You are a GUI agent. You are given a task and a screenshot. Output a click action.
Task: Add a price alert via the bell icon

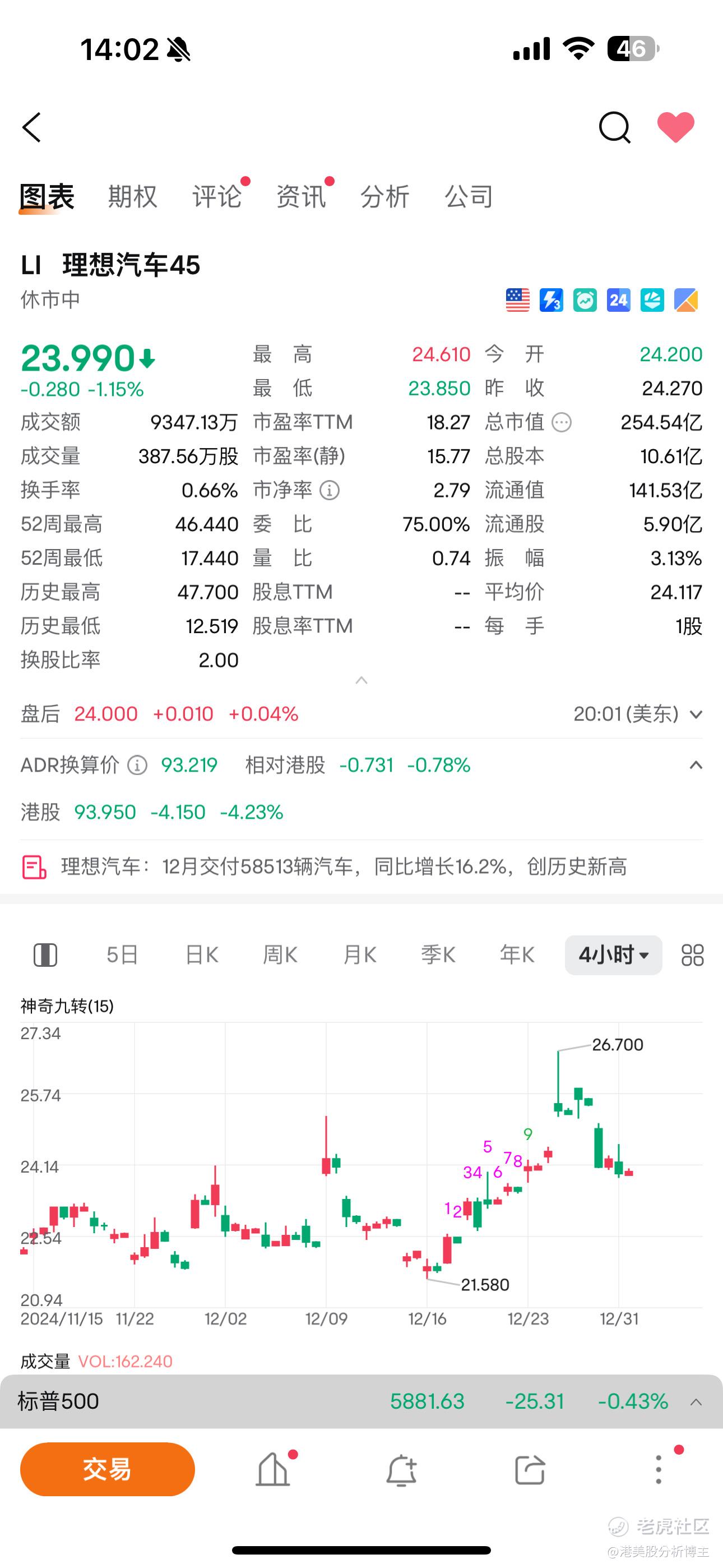coord(401,1470)
